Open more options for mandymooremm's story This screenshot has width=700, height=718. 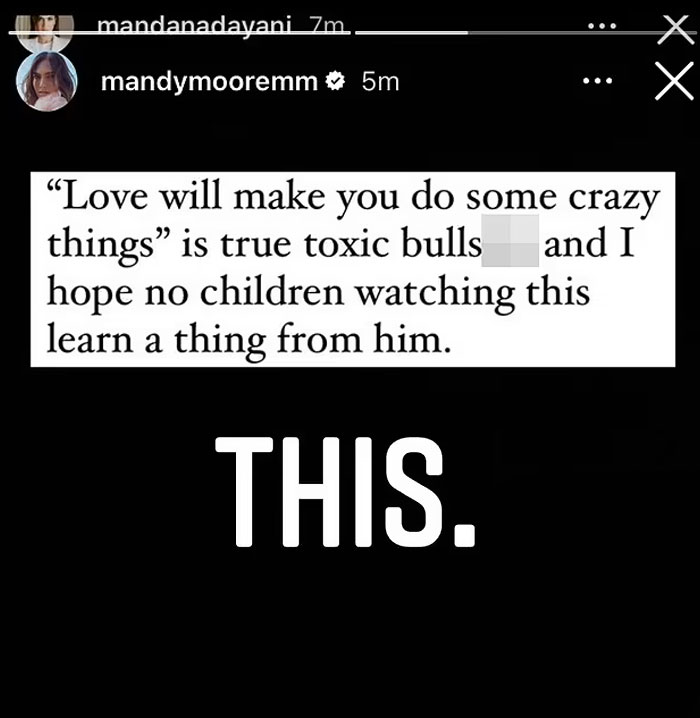598,81
